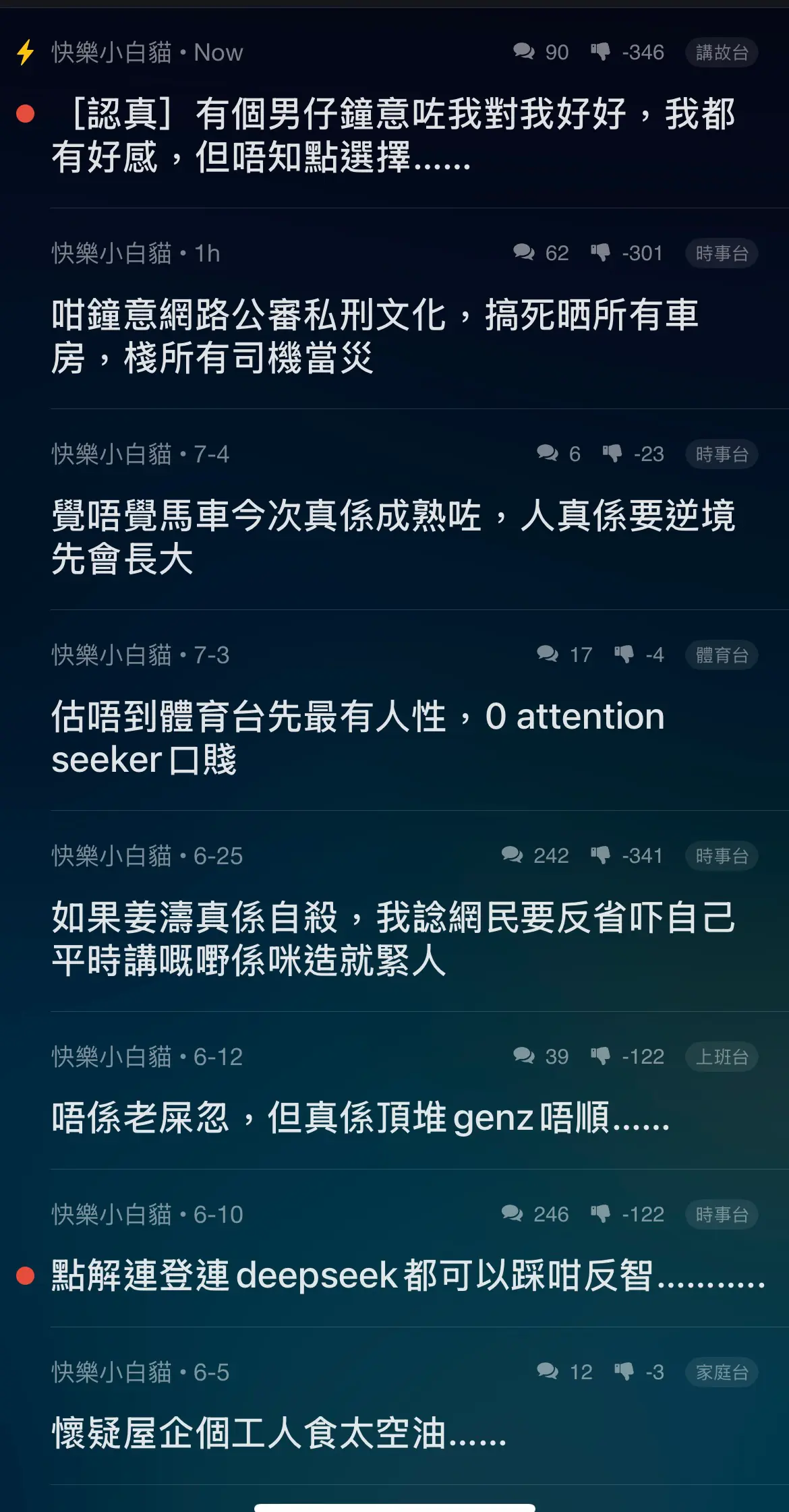The image size is (789, 1512).
Task: Open the thread 唔係老屎忽 about genz
Action: [x=361, y=1118]
